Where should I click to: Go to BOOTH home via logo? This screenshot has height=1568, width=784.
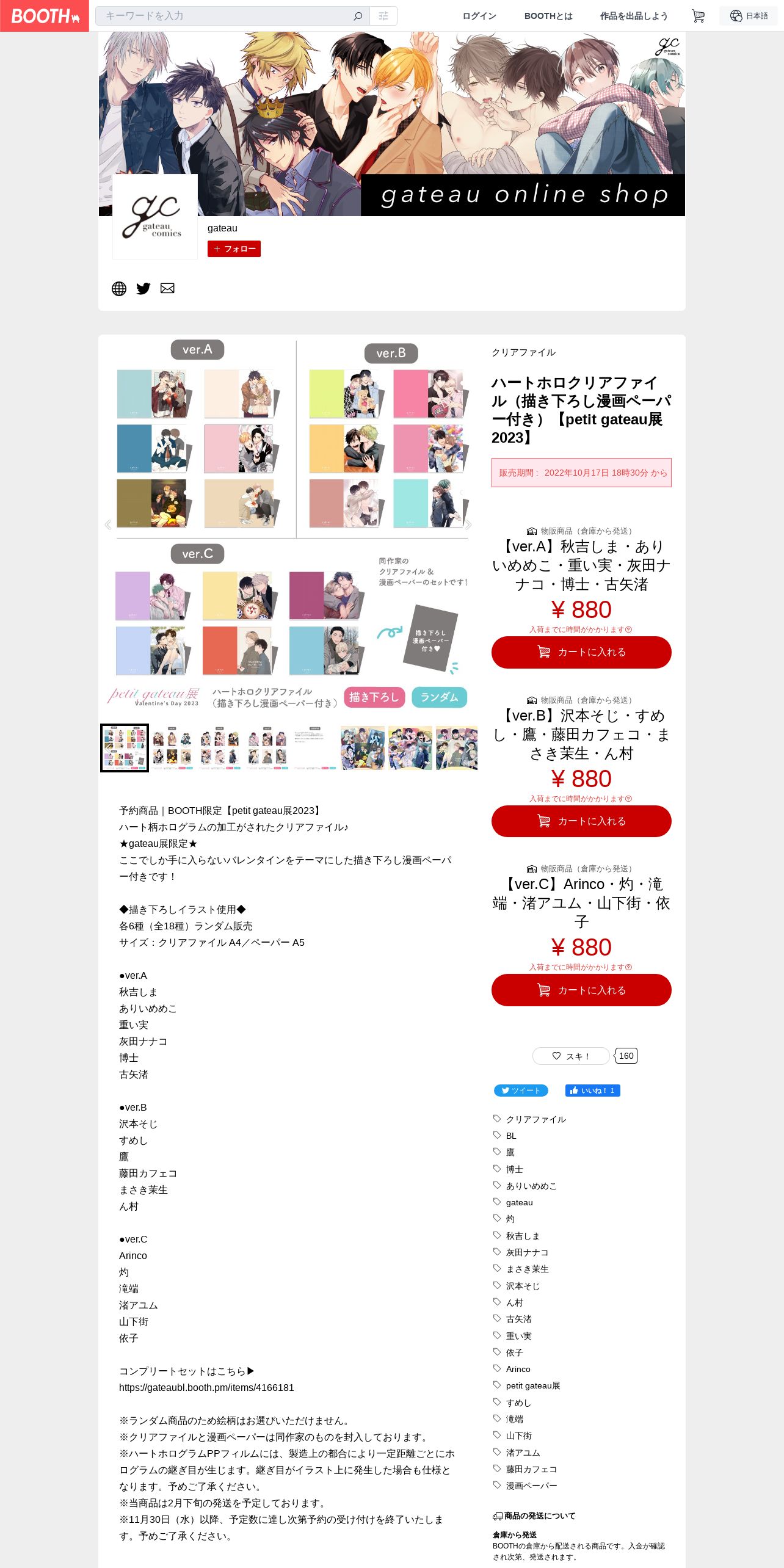pyautogui.click(x=45, y=16)
